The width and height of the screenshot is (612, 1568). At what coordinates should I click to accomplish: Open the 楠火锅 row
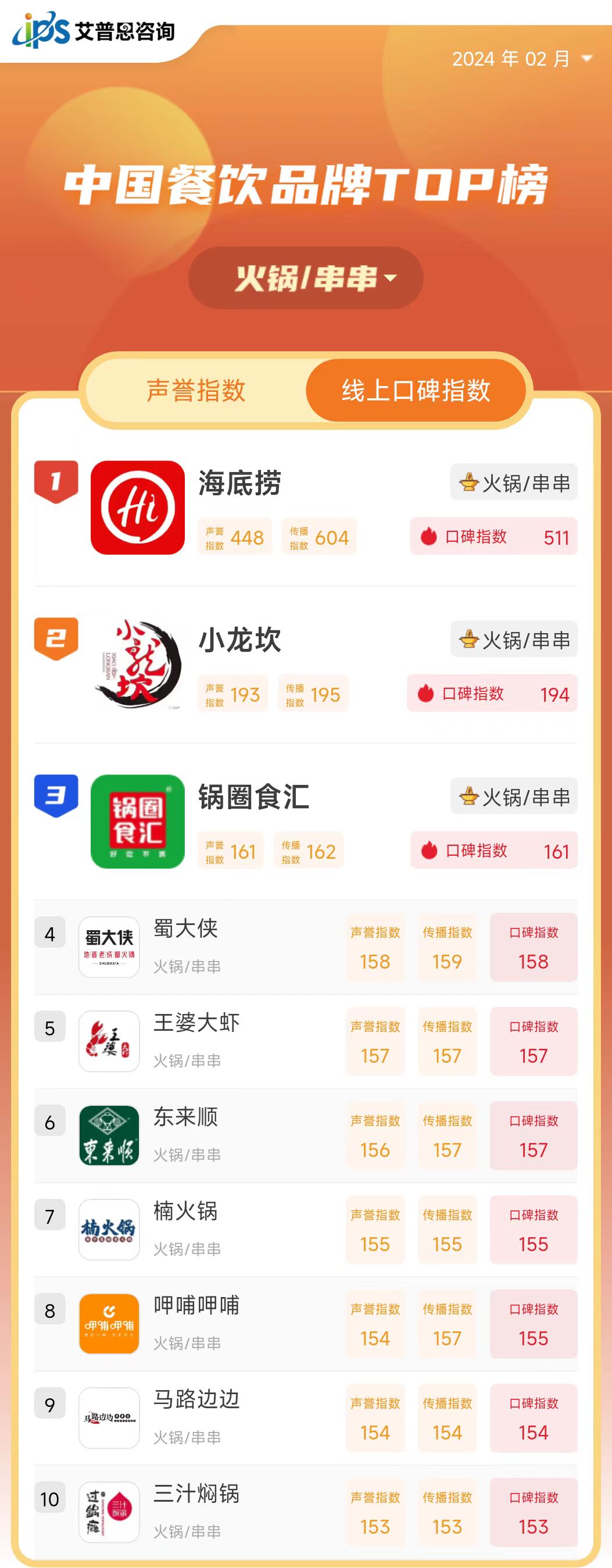185,1229
